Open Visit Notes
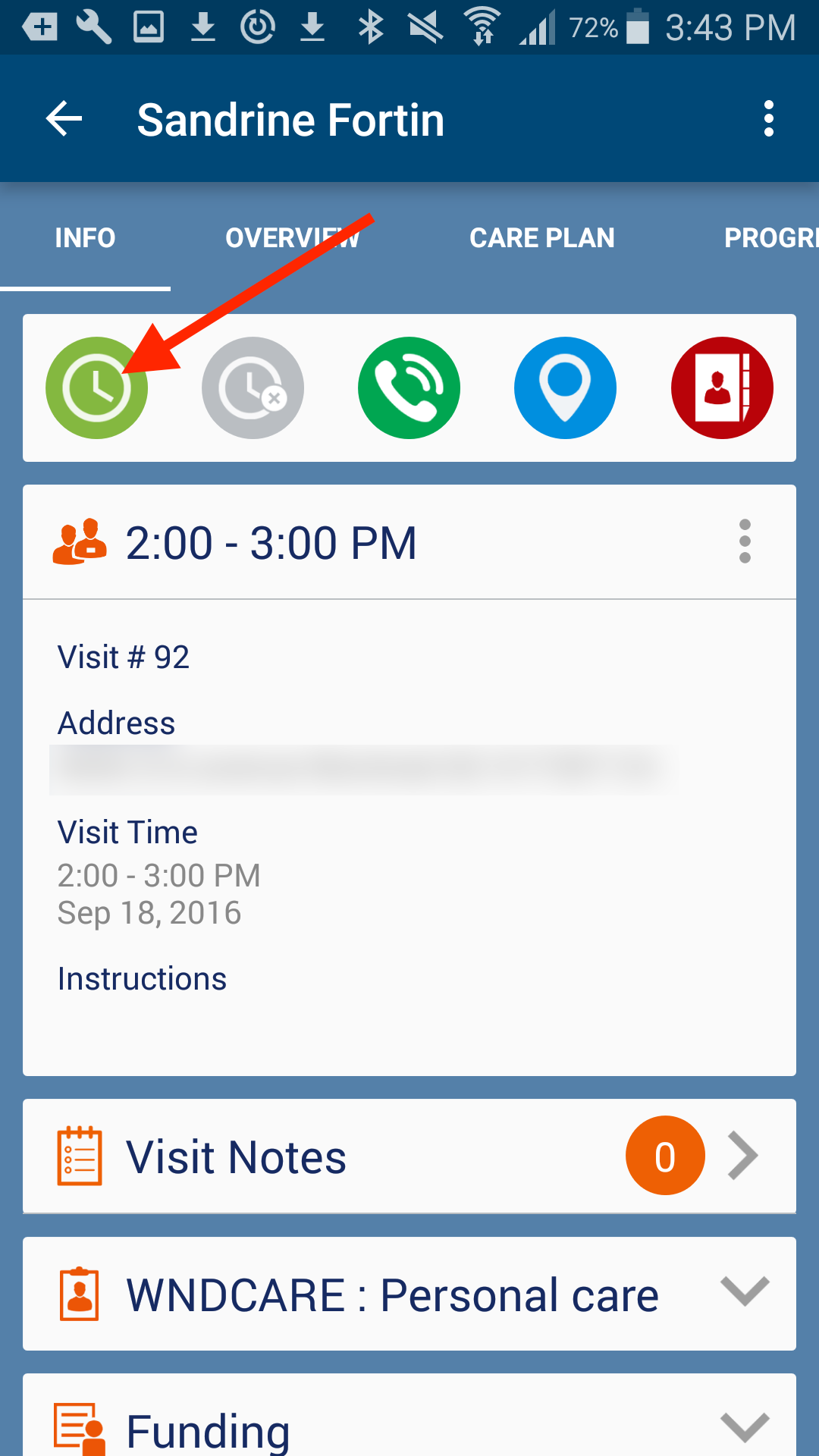The height and width of the screenshot is (1456, 819). 409,1156
